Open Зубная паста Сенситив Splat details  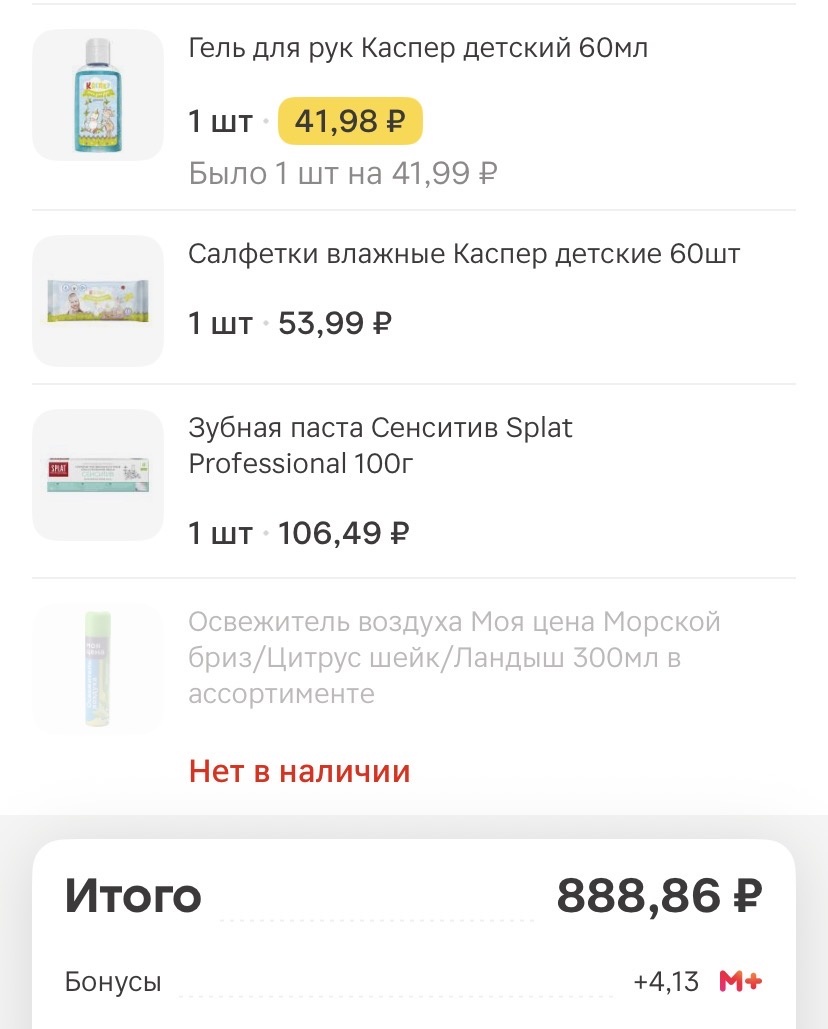click(x=380, y=445)
